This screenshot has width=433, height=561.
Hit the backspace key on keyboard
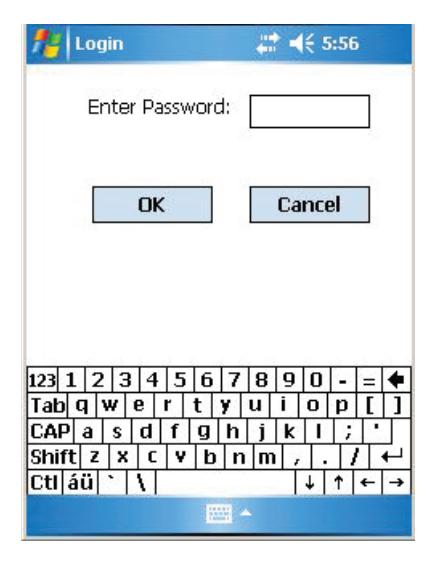pos(396,380)
